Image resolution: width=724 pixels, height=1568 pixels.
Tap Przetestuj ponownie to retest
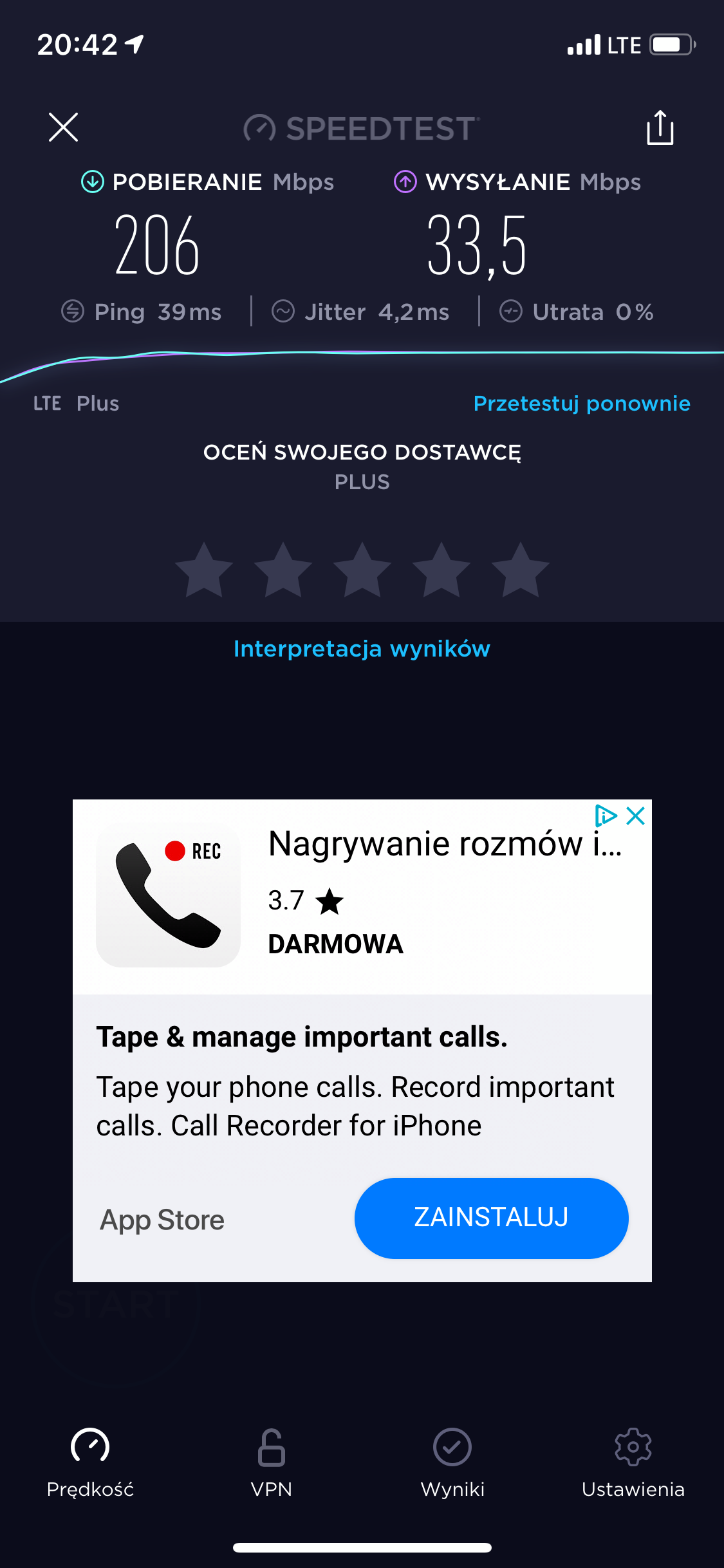pos(581,404)
